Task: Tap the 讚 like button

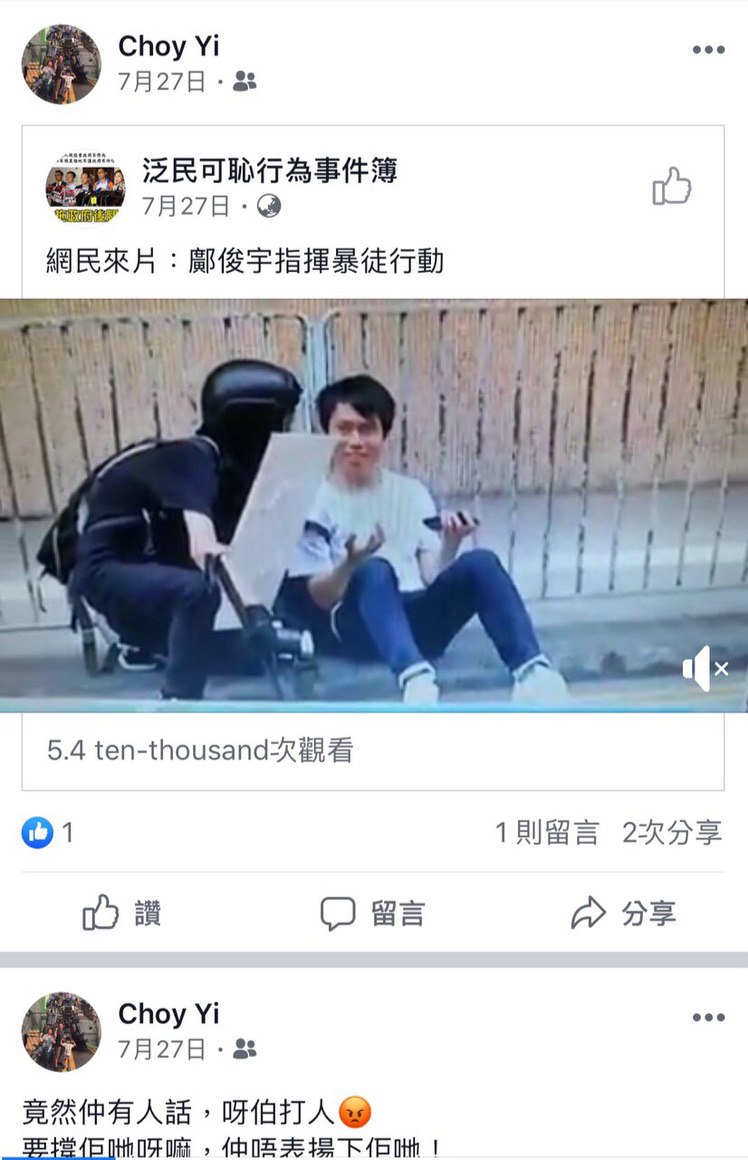Action: 122,912
